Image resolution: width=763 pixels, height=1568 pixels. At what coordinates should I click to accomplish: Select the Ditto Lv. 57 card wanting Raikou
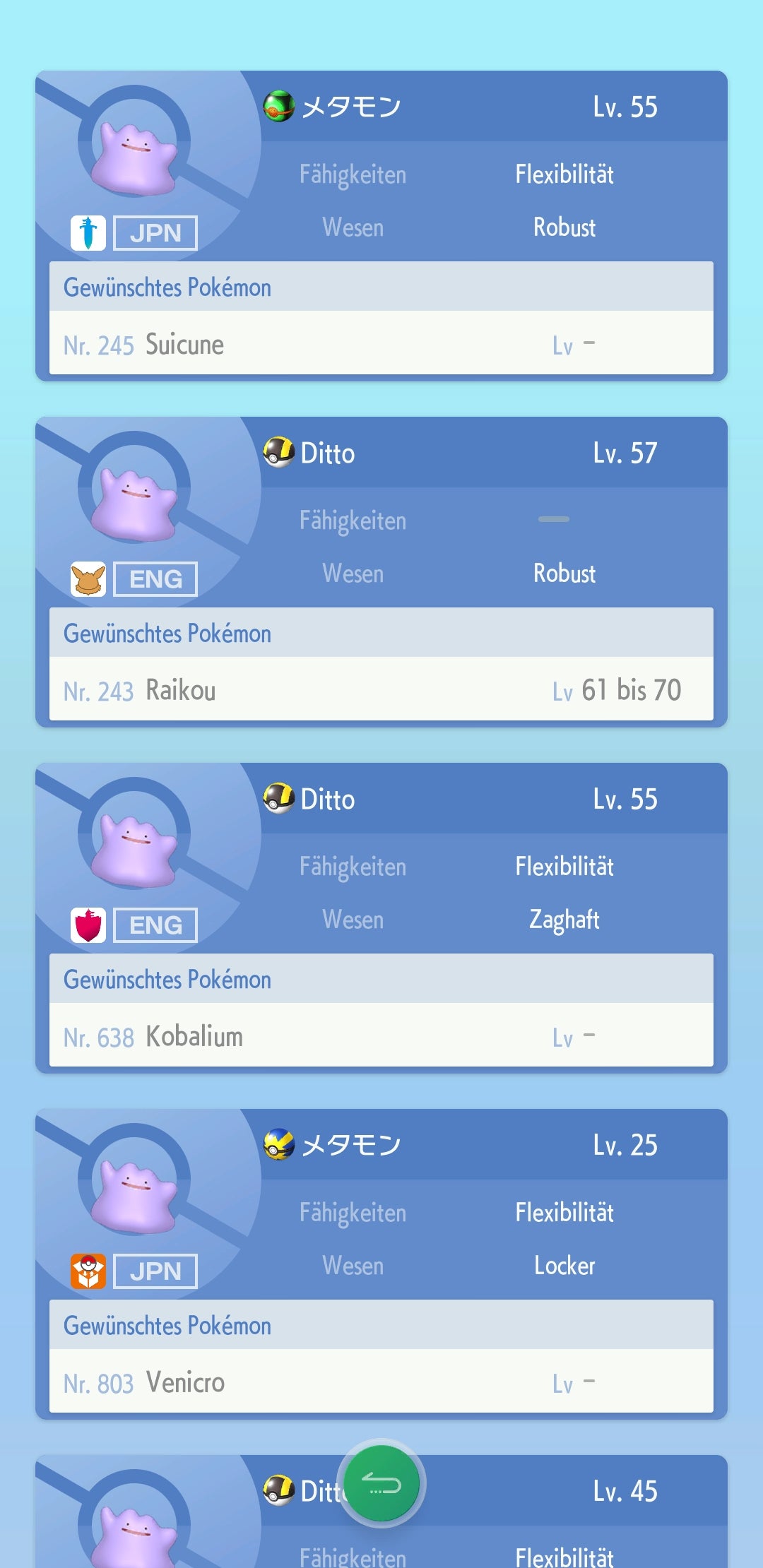pyautogui.click(x=381, y=572)
